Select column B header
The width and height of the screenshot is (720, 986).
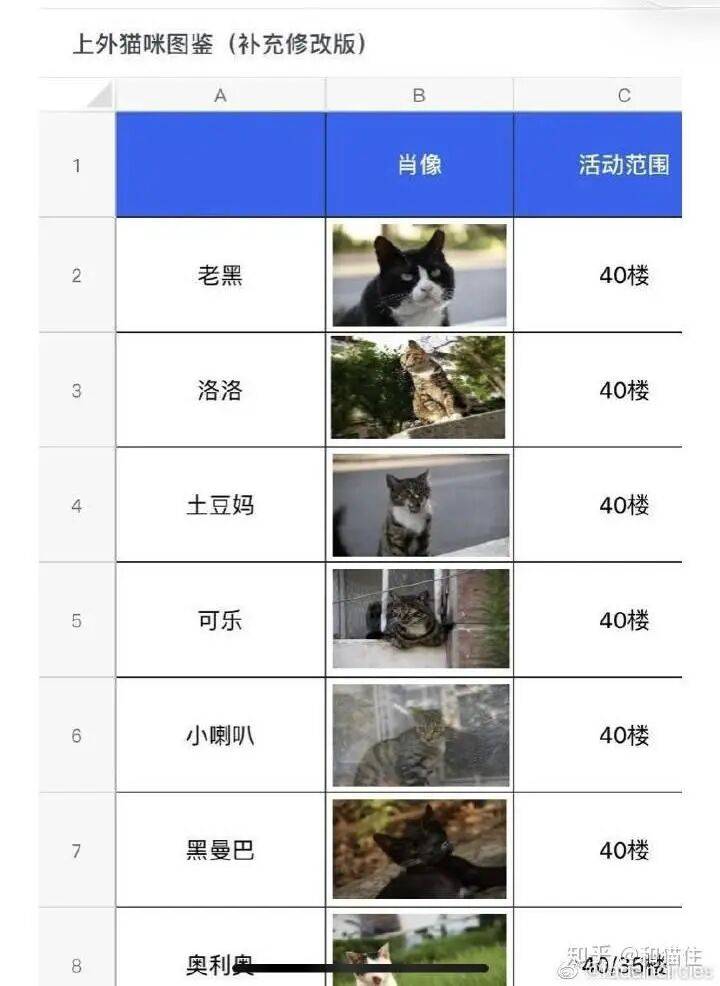[x=419, y=95]
